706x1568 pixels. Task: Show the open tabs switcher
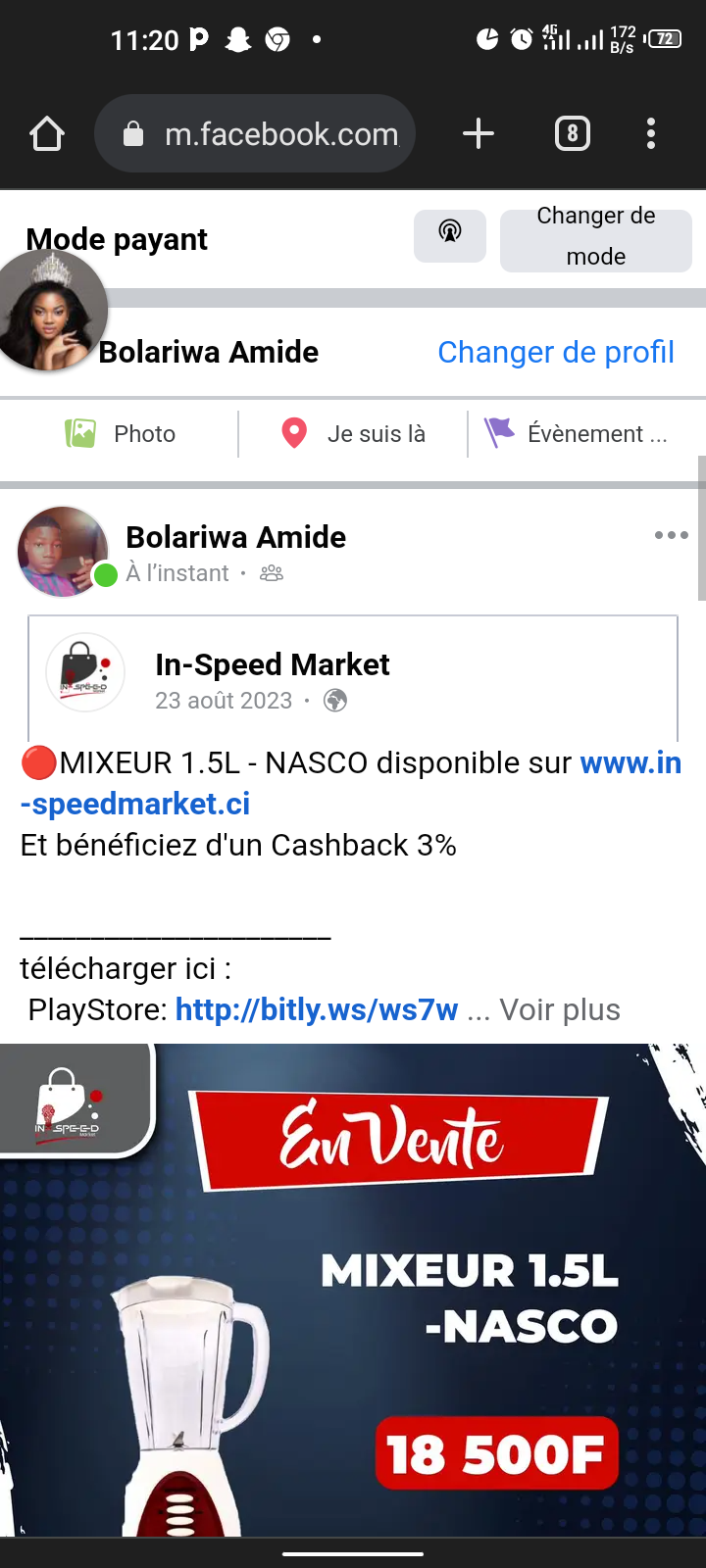[x=573, y=133]
